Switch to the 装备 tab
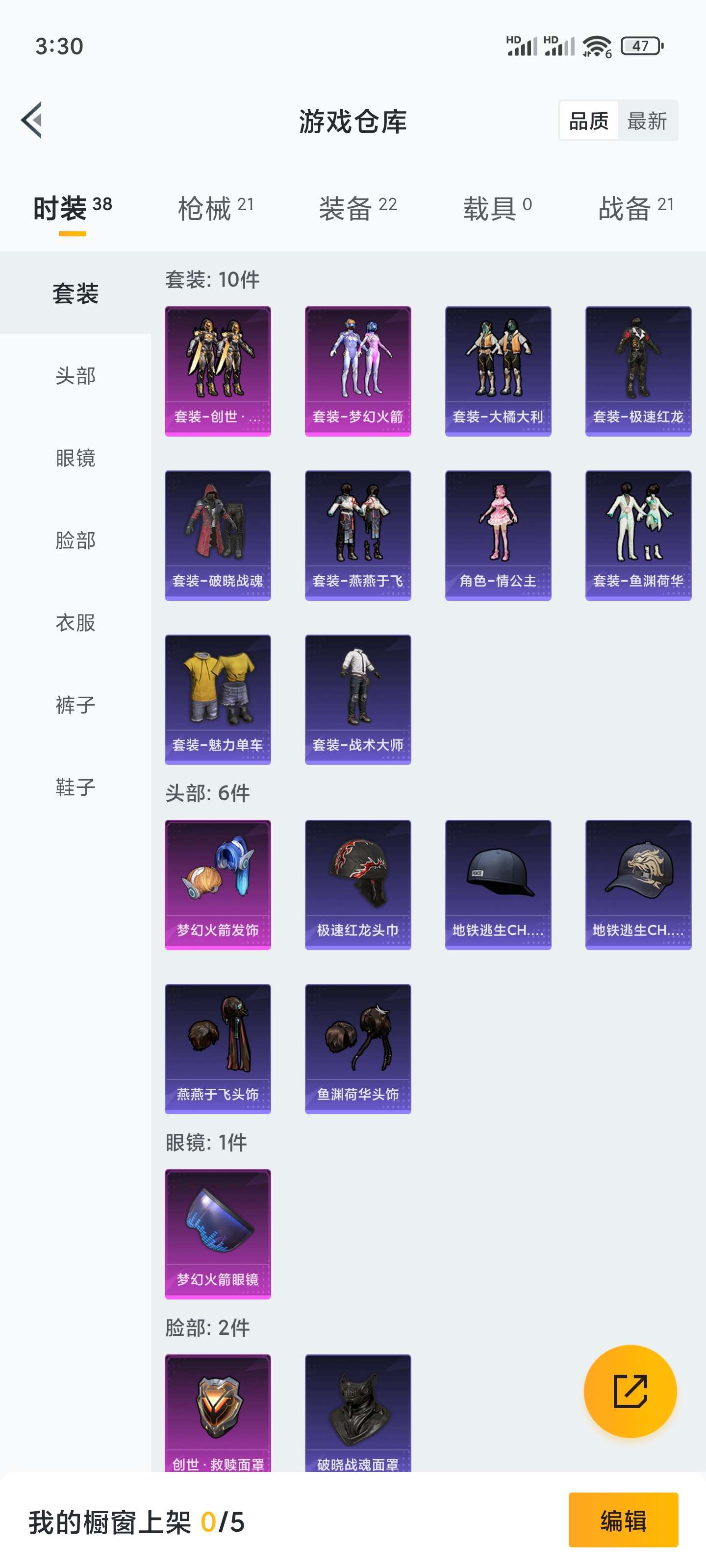 (357, 209)
